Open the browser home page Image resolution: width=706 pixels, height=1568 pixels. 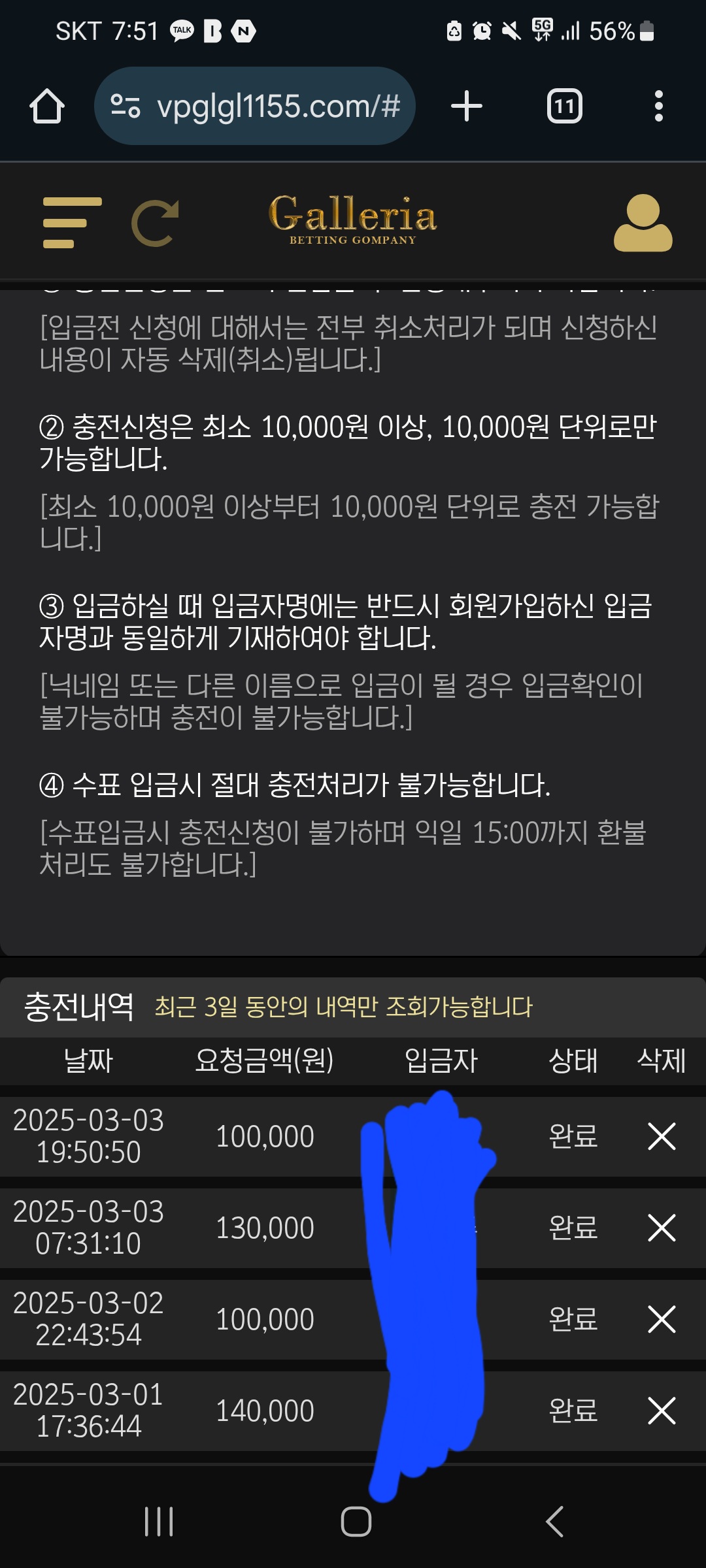[x=47, y=106]
